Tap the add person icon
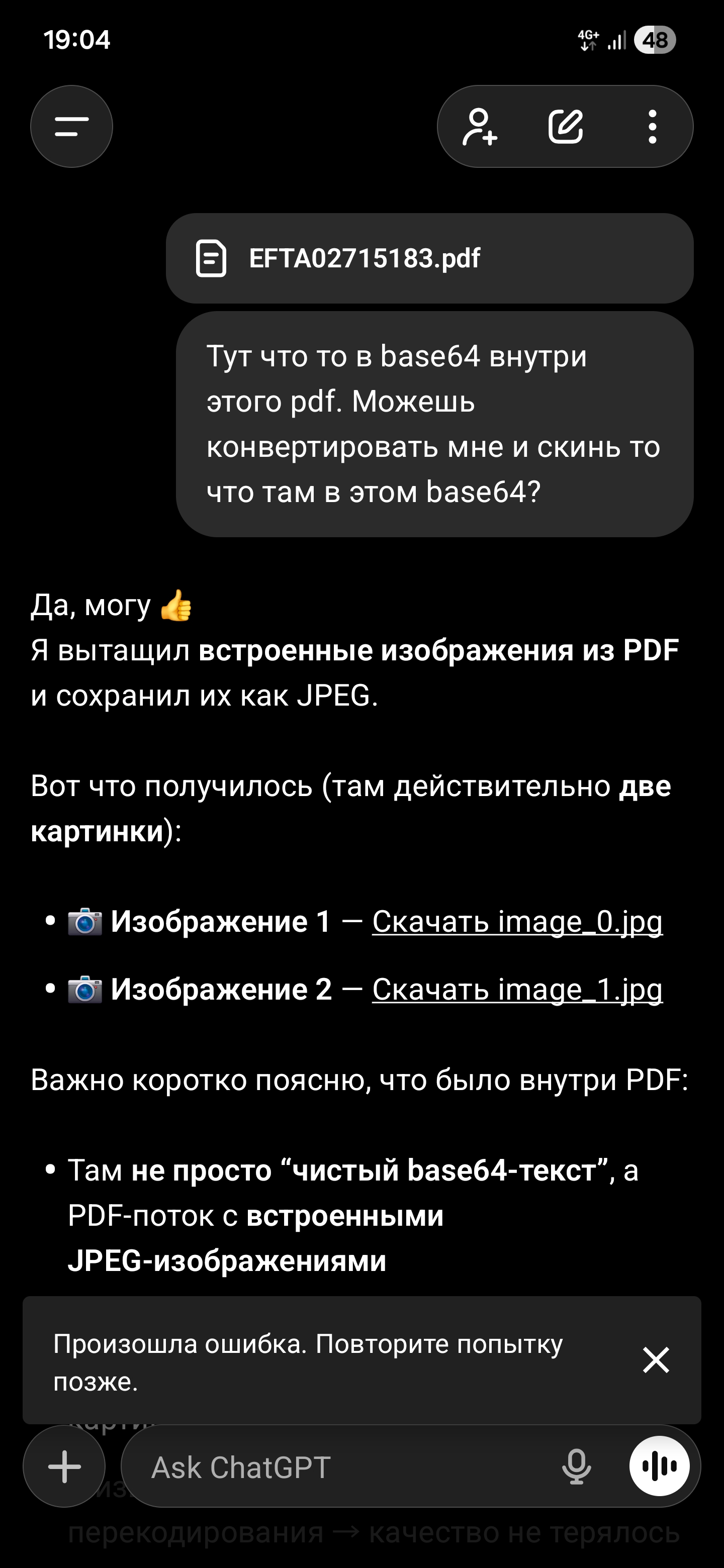This screenshot has width=724, height=1568. [x=480, y=127]
